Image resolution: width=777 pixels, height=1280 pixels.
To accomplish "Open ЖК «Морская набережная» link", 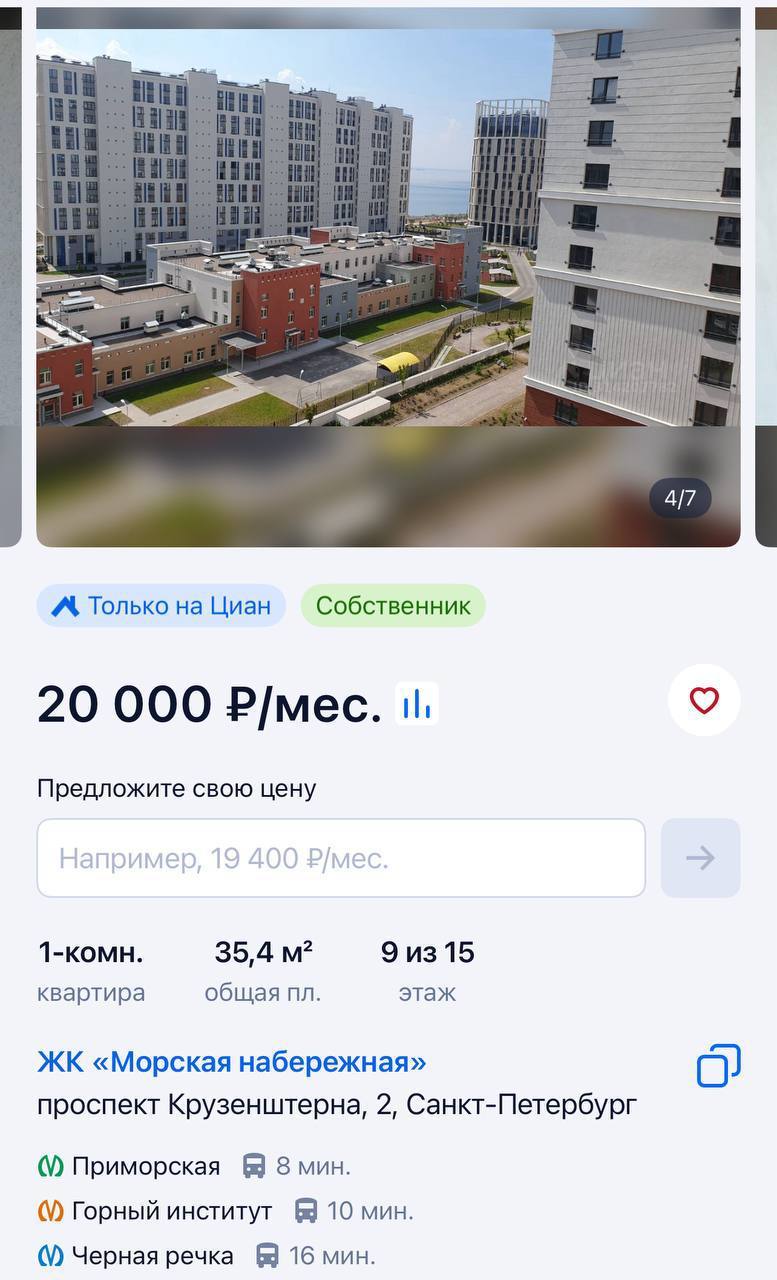I will (x=232, y=1062).
